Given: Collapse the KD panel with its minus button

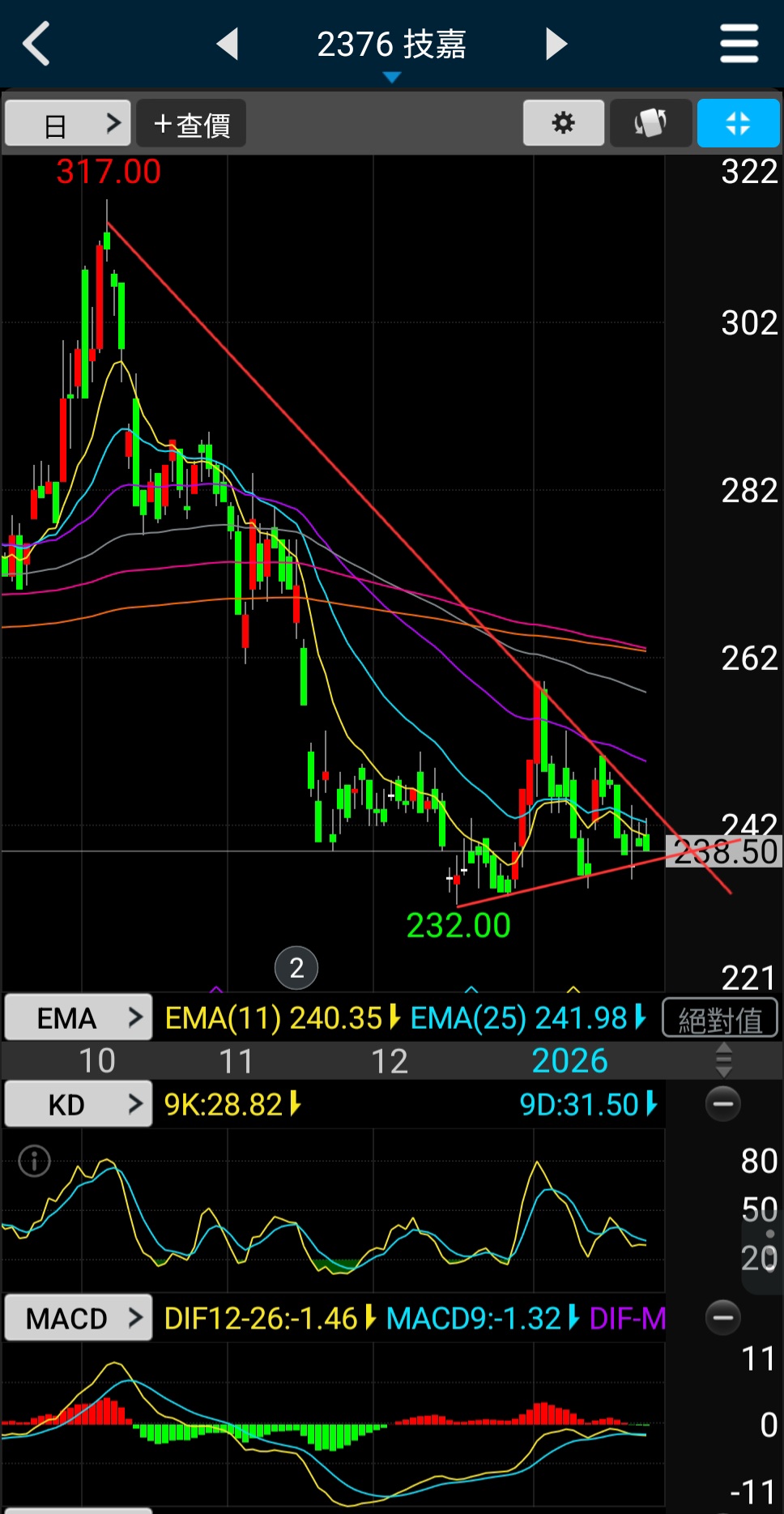Looking at the screenshot, I should pyautogui.click(x=723, y=1103).
